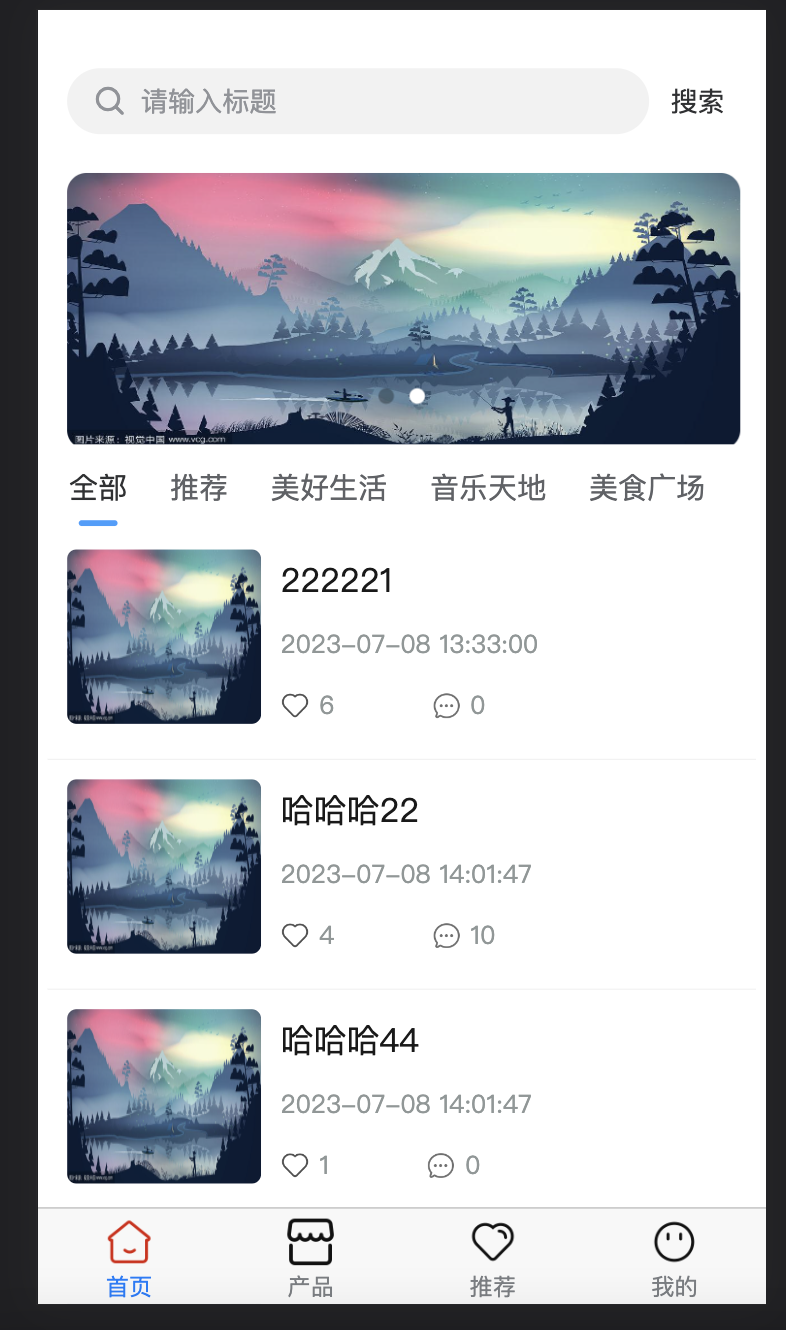Image resolution: width=786 pixels, height=1330 pixels.
Task: Tap the 搜索 button
Action: click(x=697, y=101)
